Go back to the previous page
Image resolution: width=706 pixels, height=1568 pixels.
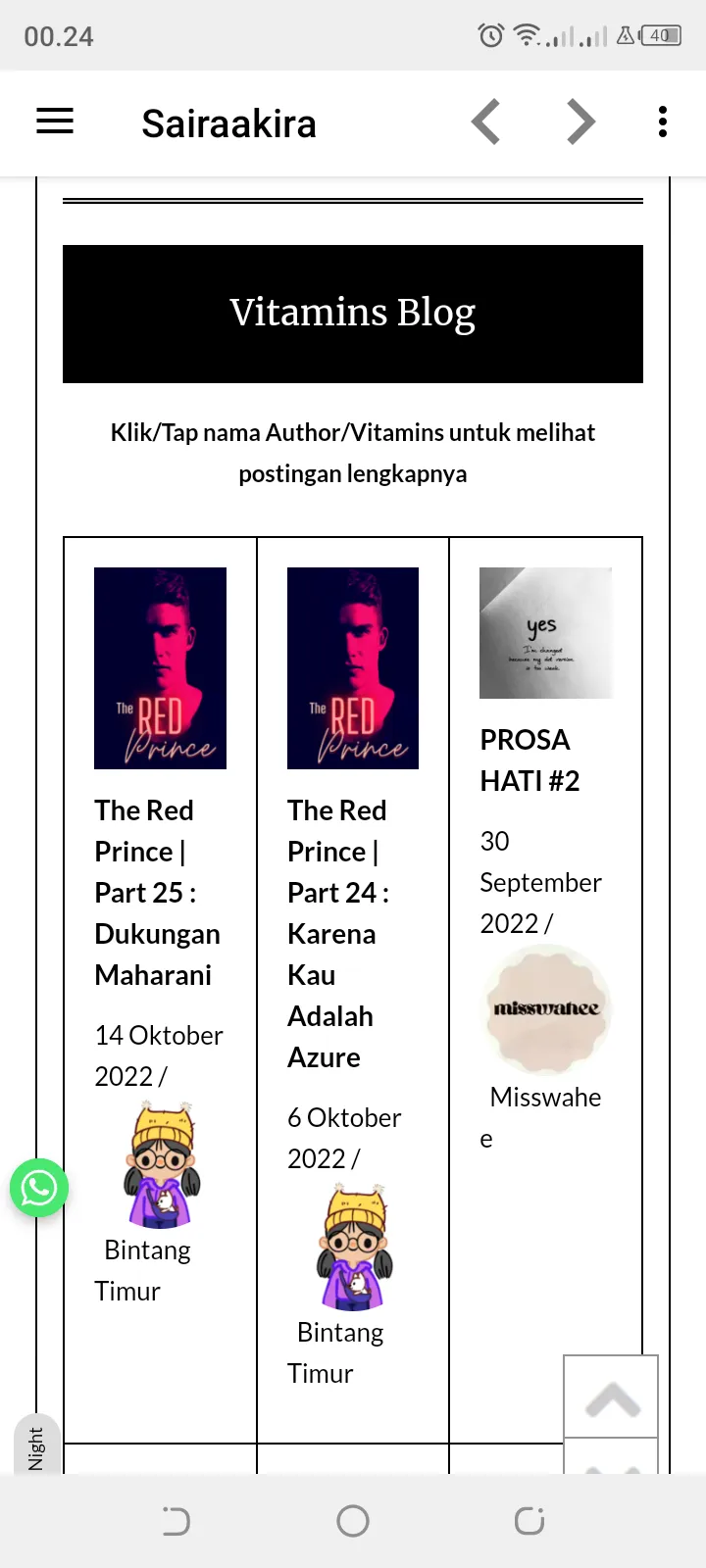[x=486, y=122]
